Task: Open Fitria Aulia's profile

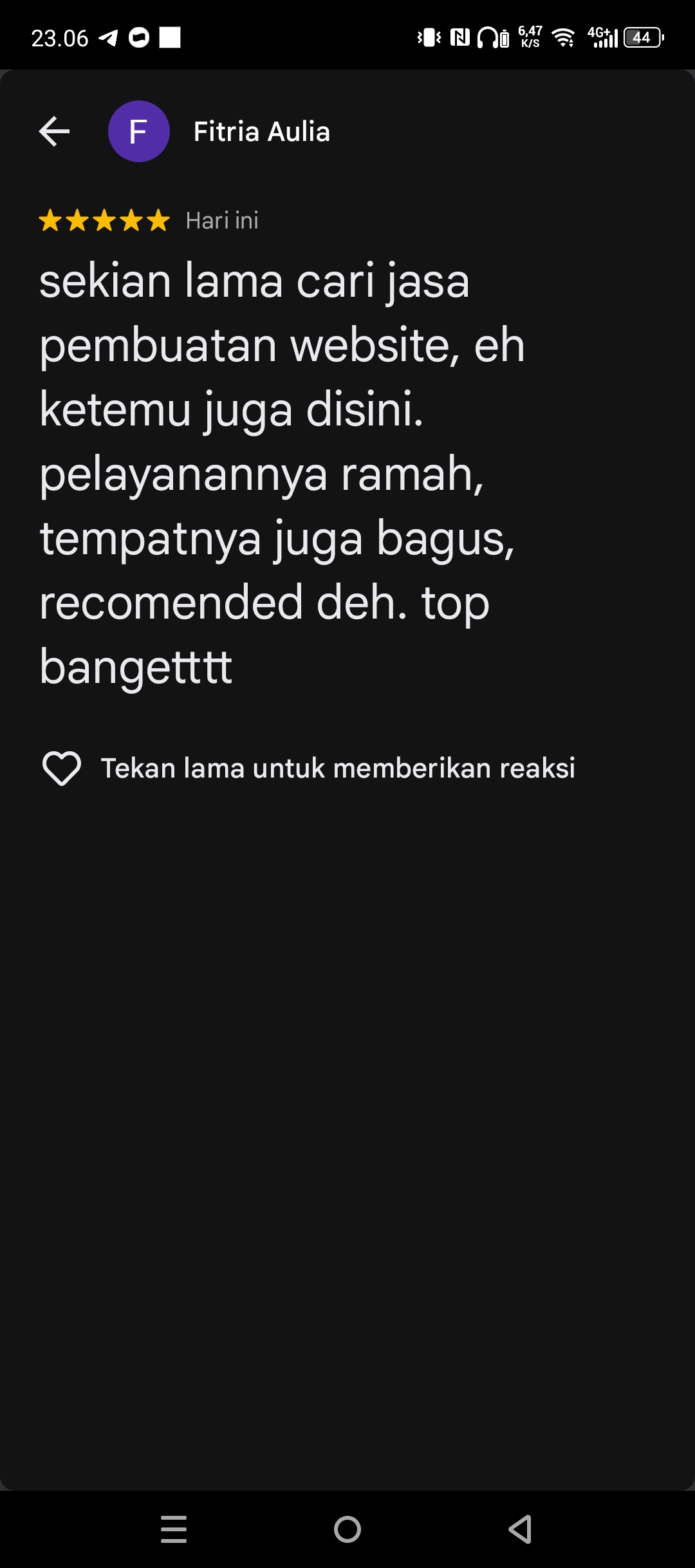Action: tap(261, 131)
